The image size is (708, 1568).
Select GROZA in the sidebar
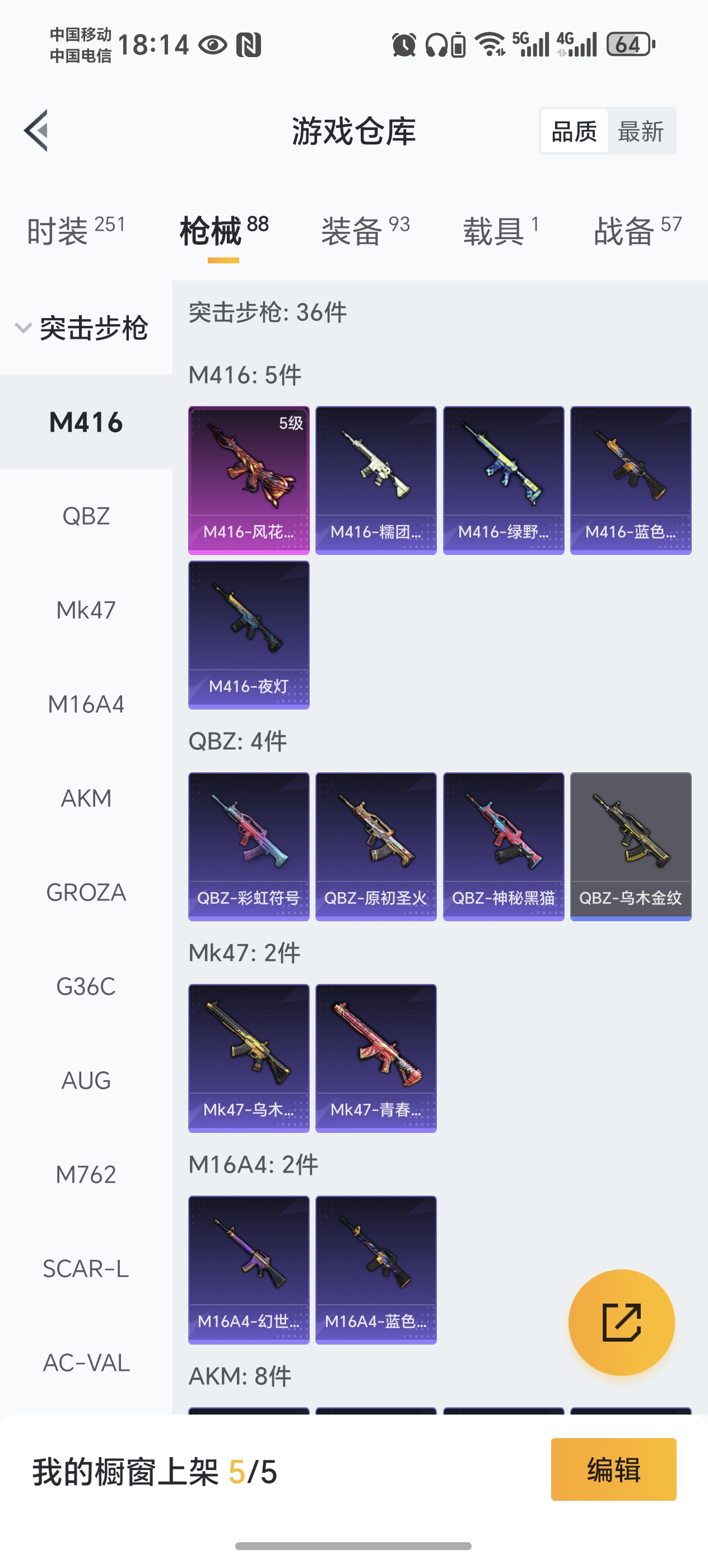point(86,892)
